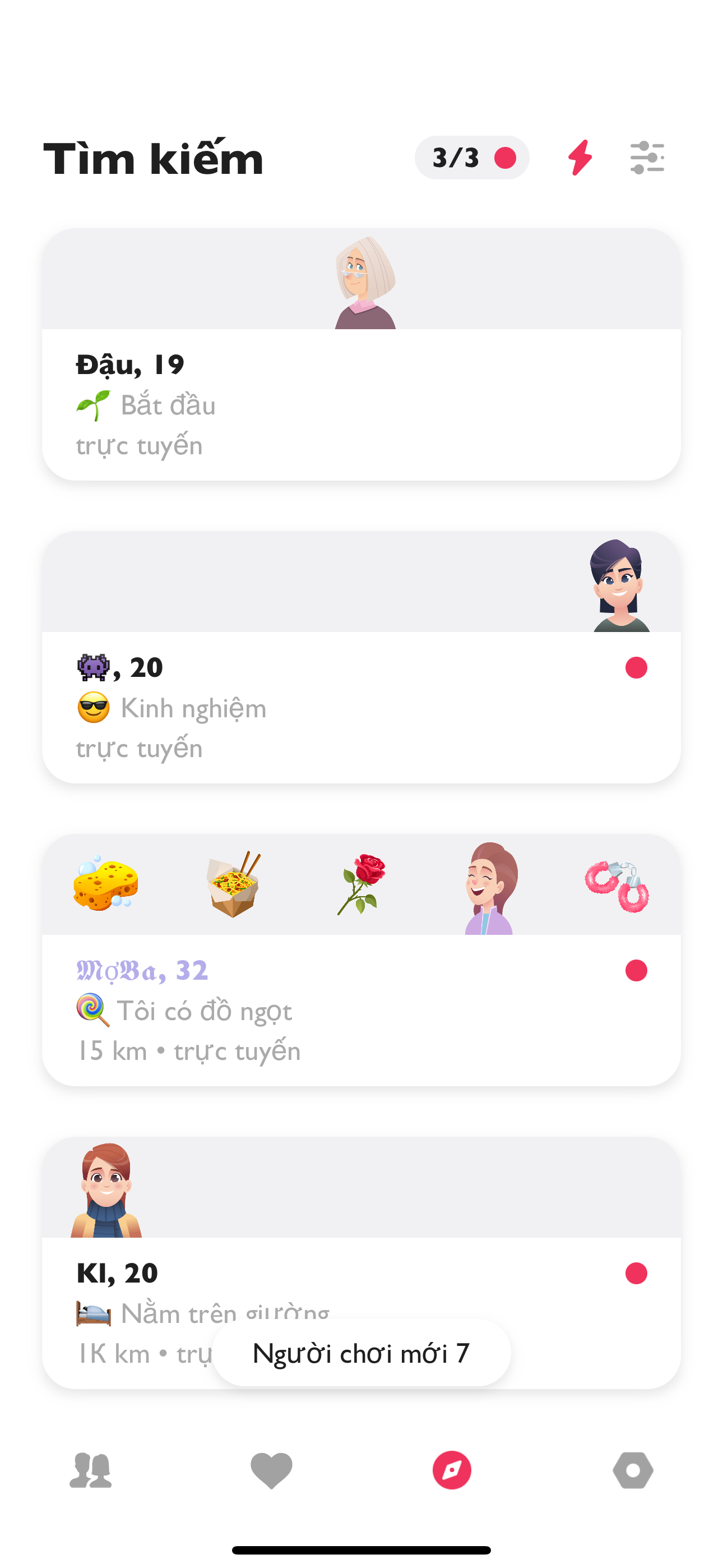This screenshot has height=1568, width=723.
Task: Switch to the friends tab
Action: coord(91,1470)
